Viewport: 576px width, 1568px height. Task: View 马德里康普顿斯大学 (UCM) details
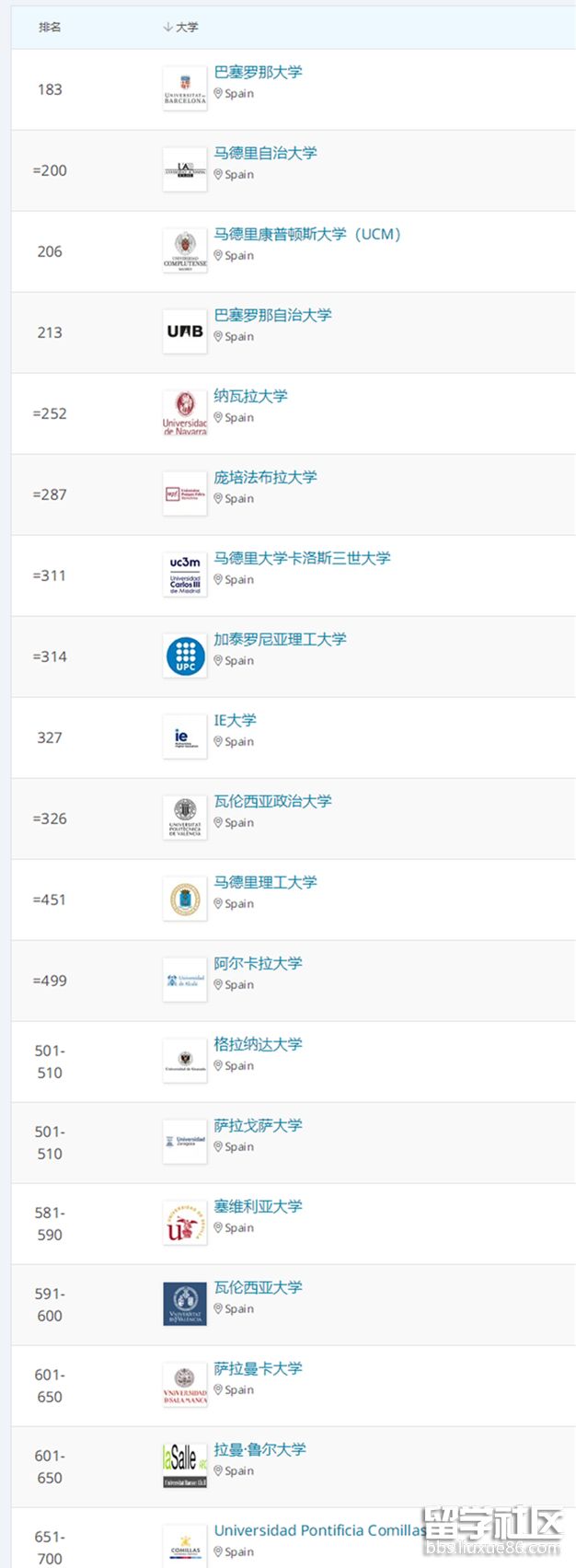click(307, 234)
